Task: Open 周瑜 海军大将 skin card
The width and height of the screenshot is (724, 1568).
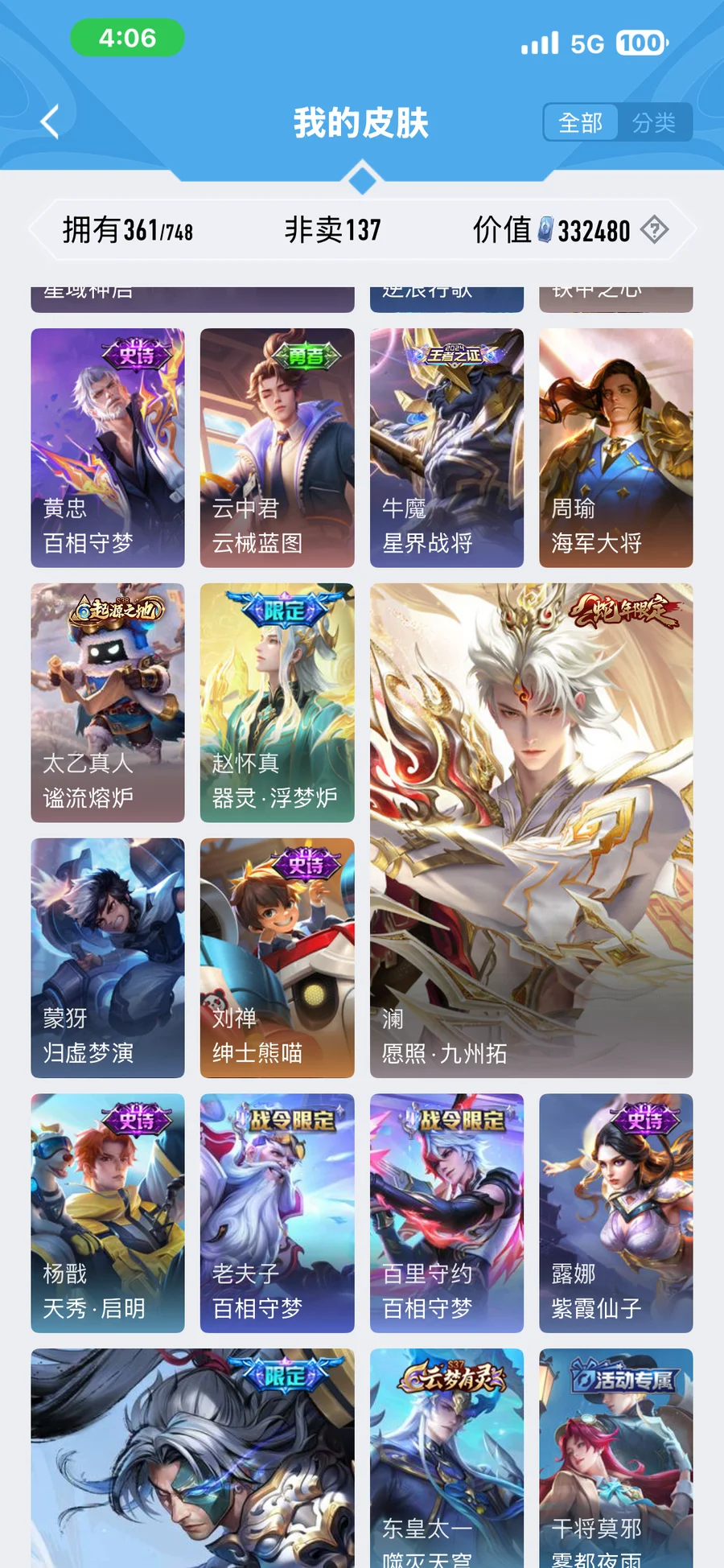Action: [x=615, y=447]
